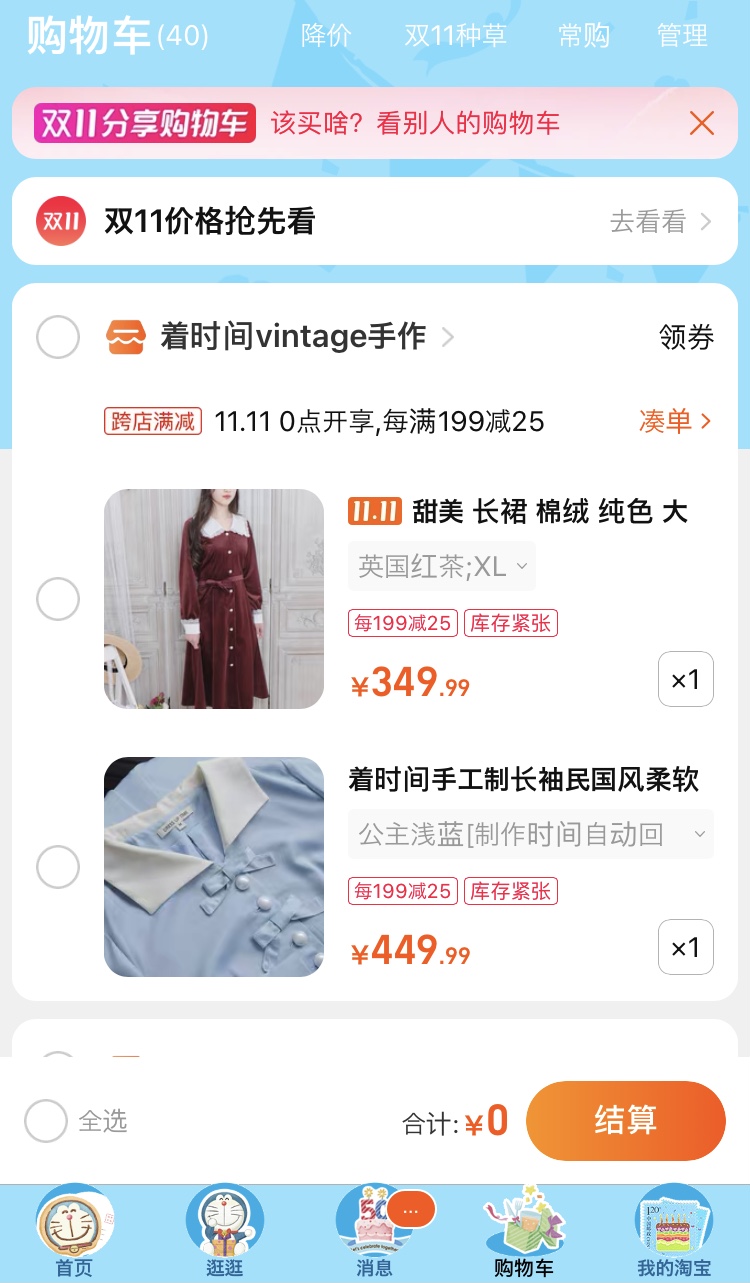Dismiss the 双11分享购物车 banner
Image resolution: width=750 pixels, height=1283 pixels.
(702, 123)
